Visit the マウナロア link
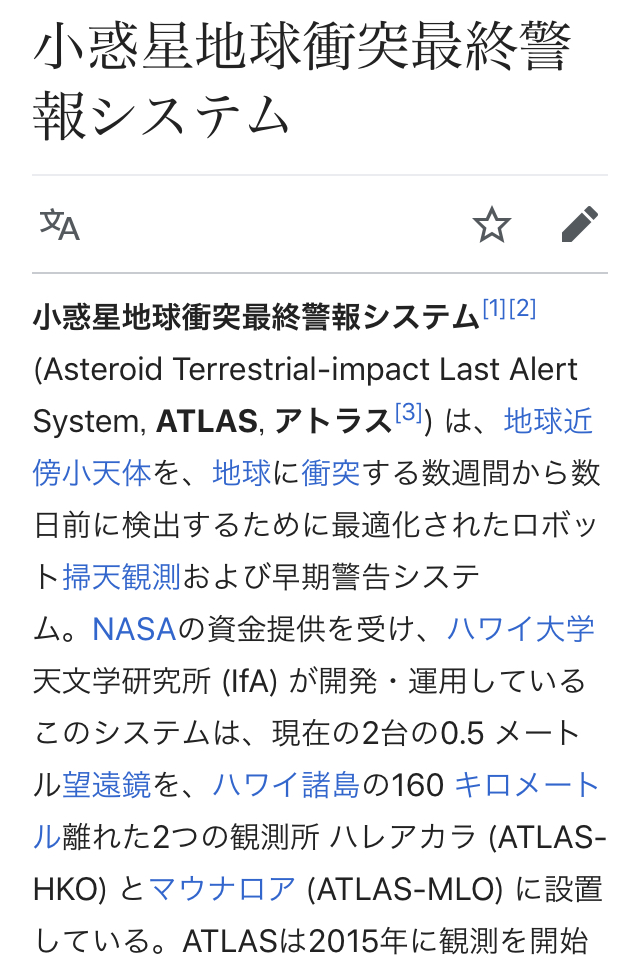 (x=223, y=889)
